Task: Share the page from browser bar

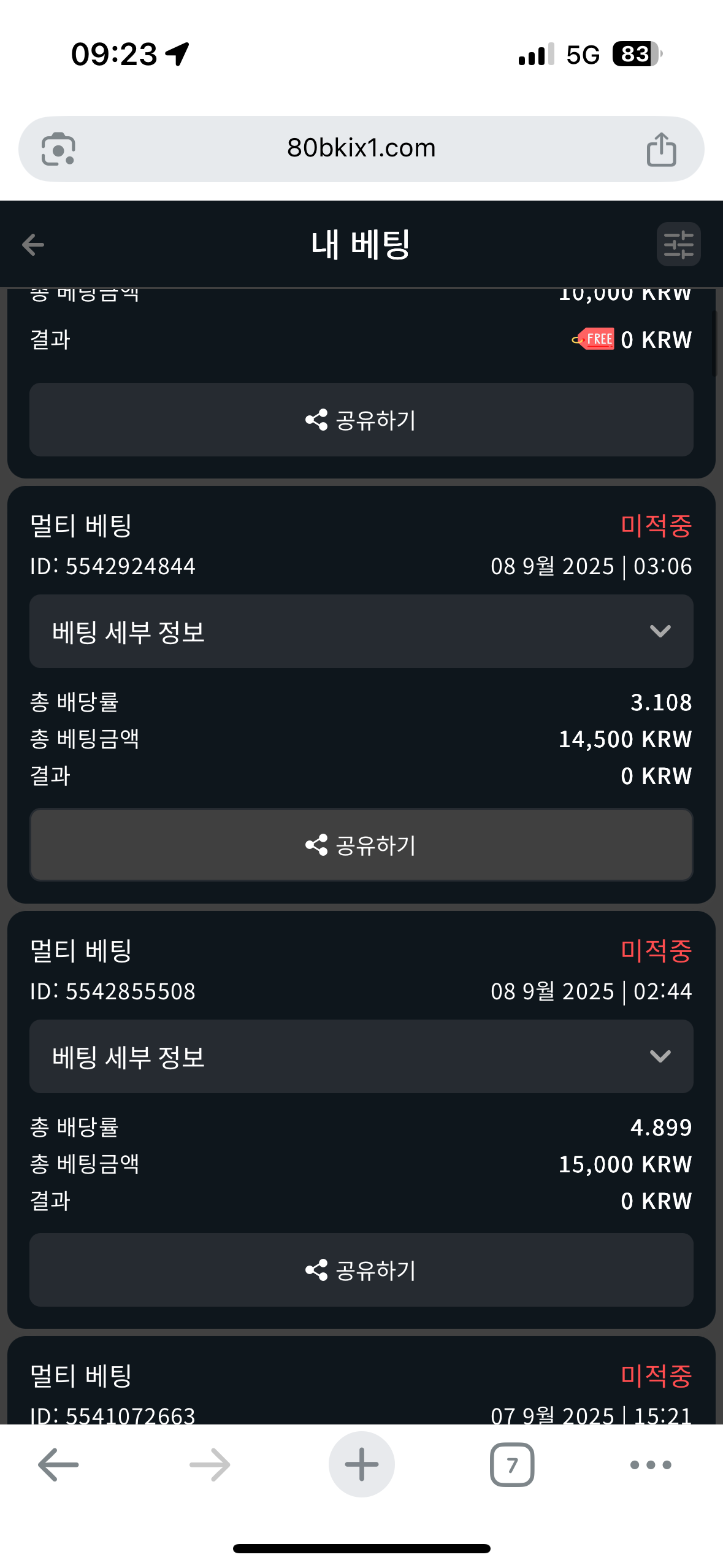Action: (x=661, y=149)
